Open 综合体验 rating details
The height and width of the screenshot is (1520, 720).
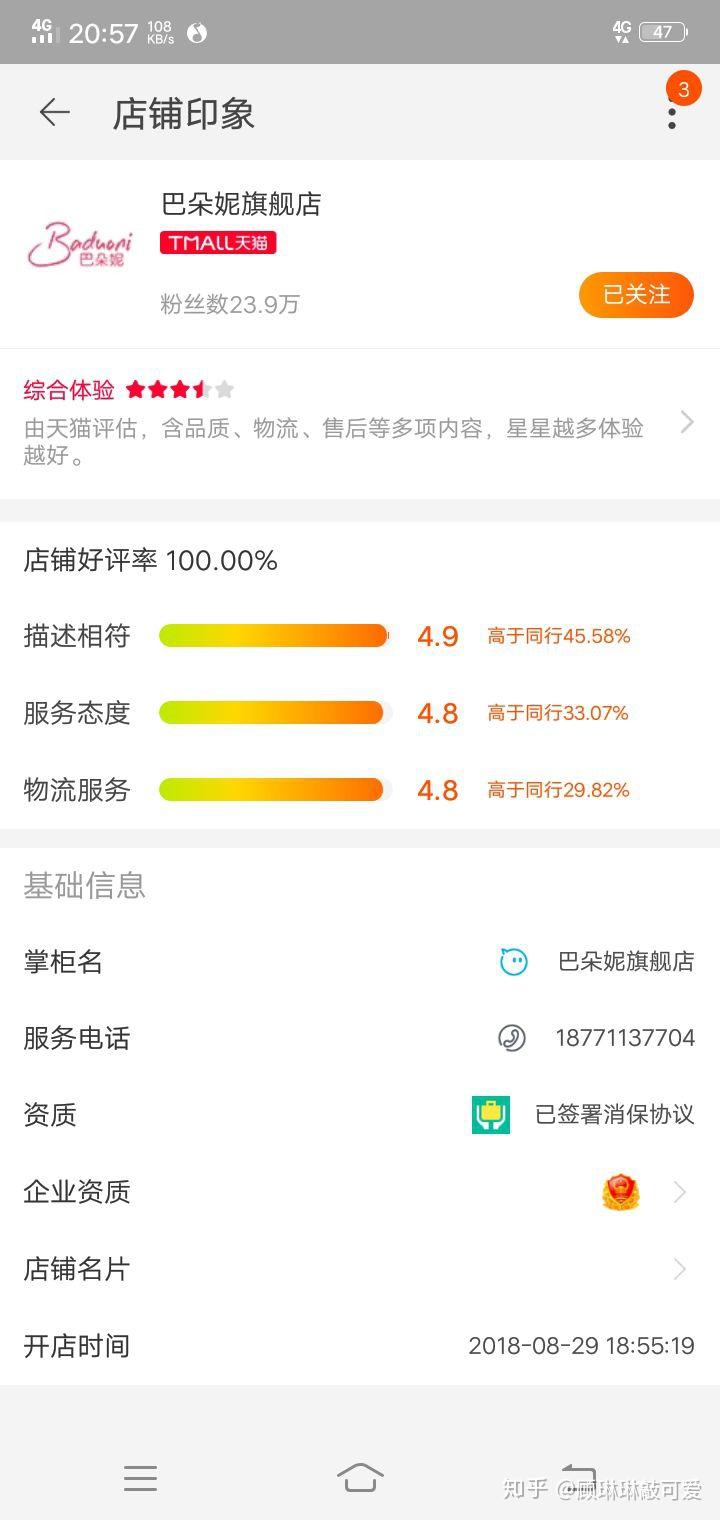(360, 423)
